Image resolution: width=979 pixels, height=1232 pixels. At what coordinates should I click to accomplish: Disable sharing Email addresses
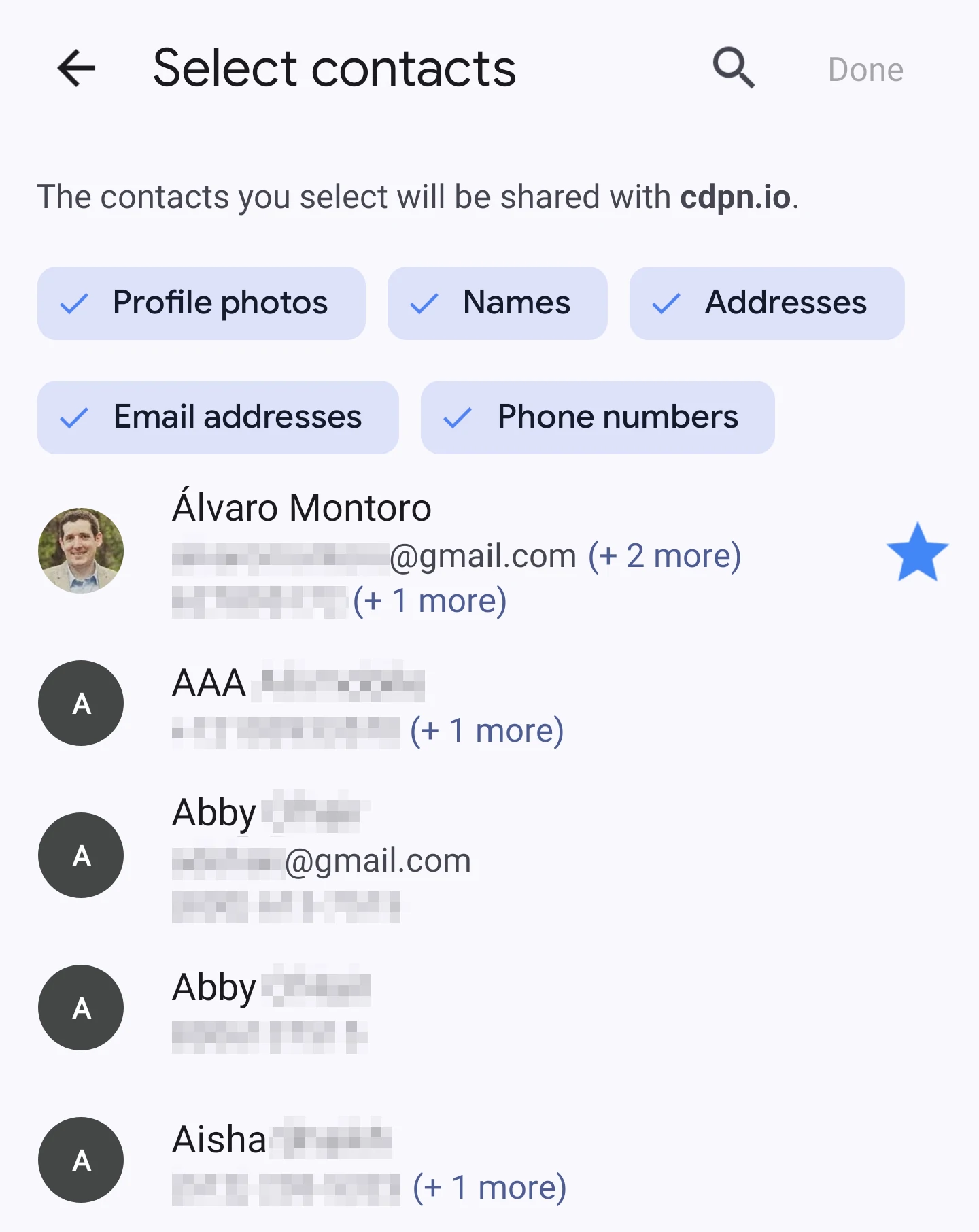click(x=218, y=417)
